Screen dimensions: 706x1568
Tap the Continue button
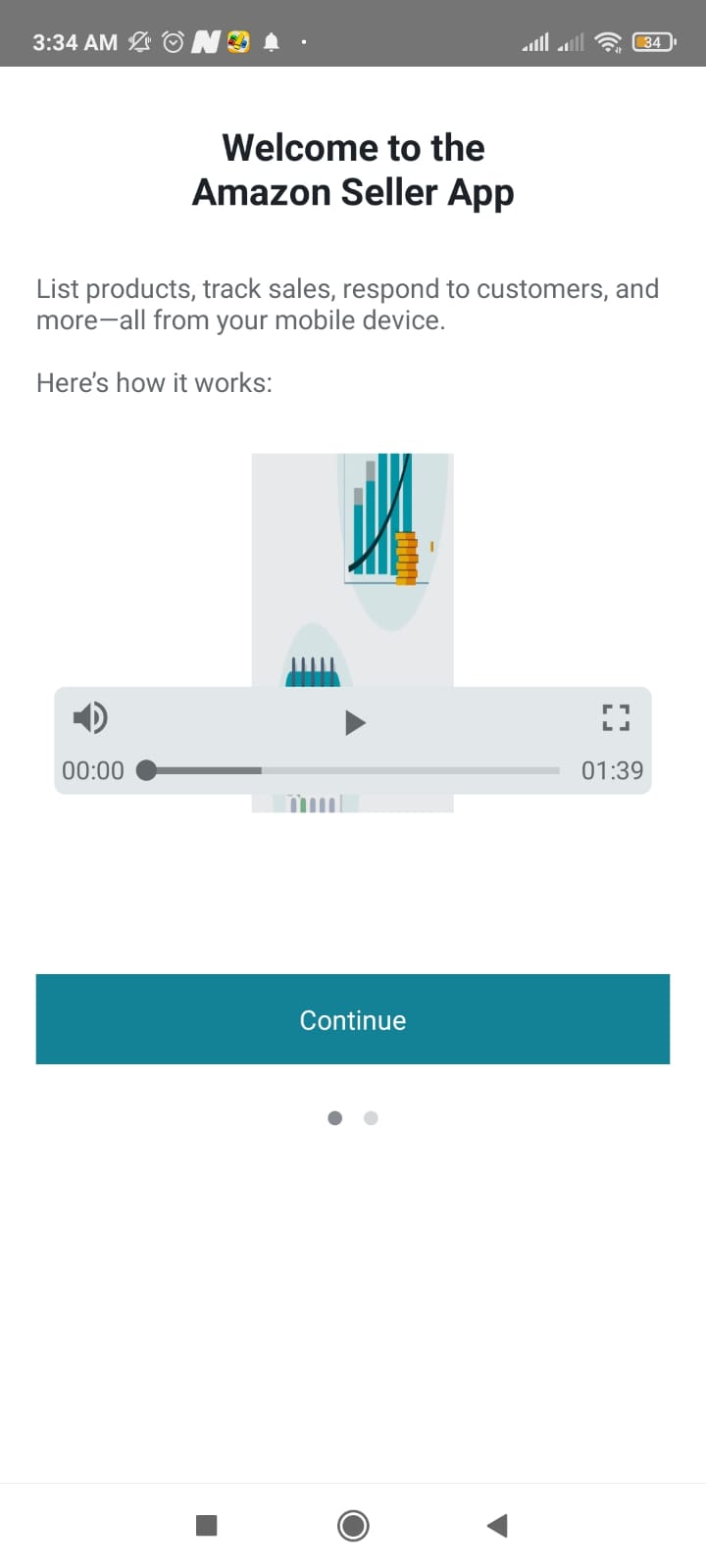coord(353,1019)
